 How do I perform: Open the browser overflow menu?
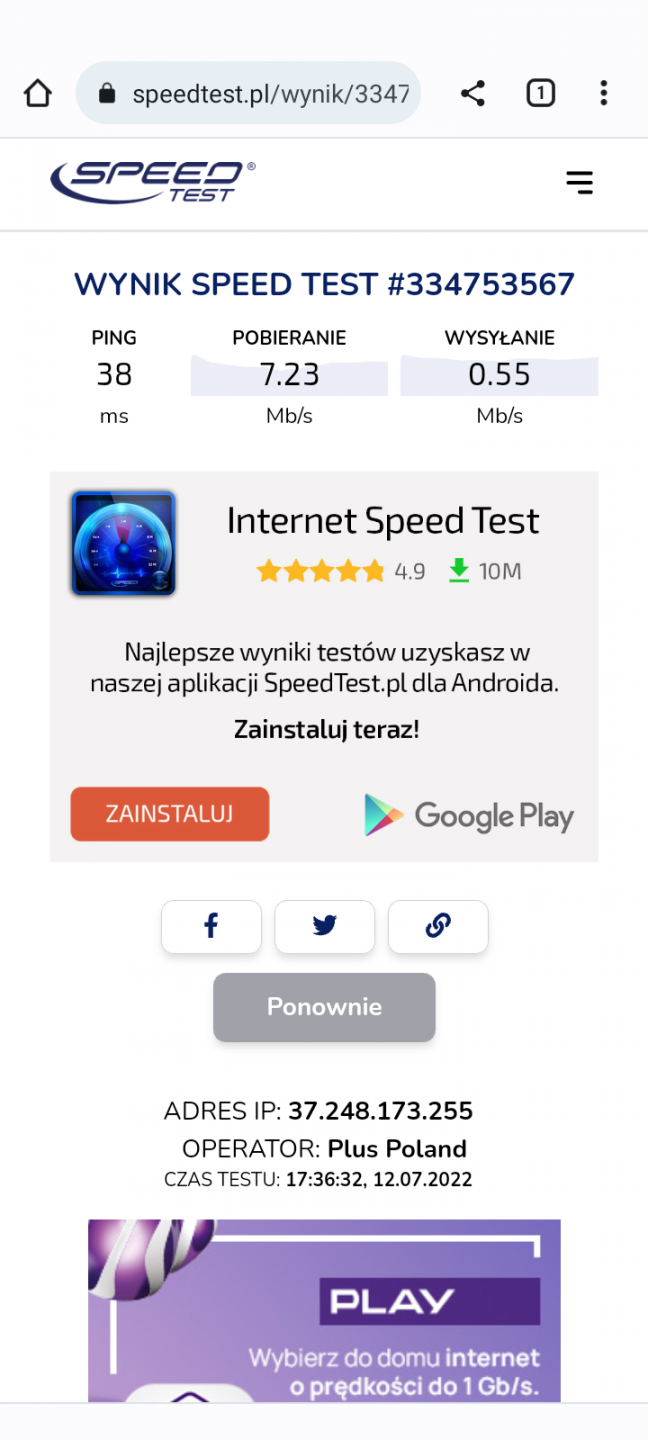click(x=603, y=94)
